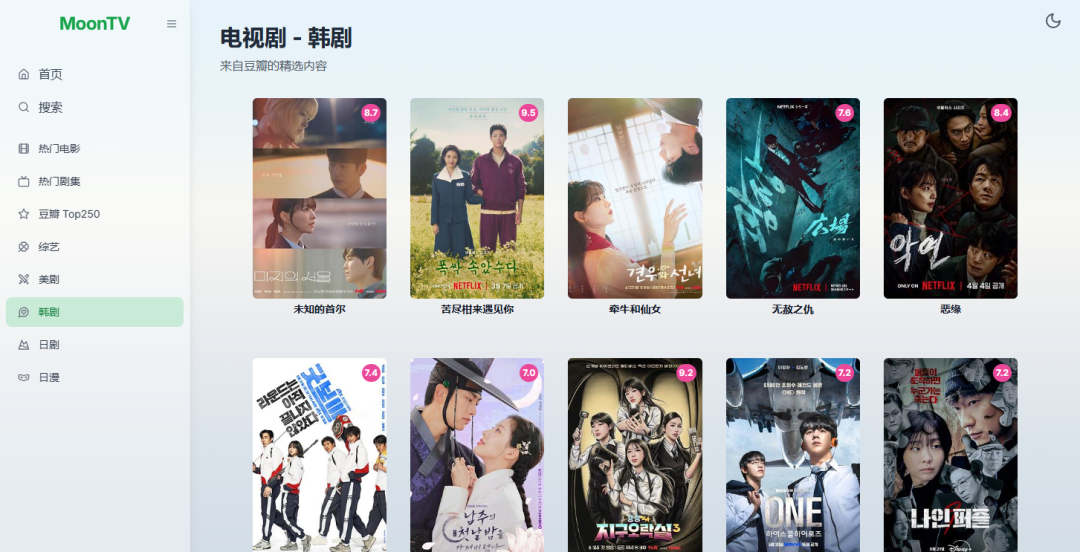Collapse the sidebar menu

[172, 24]
